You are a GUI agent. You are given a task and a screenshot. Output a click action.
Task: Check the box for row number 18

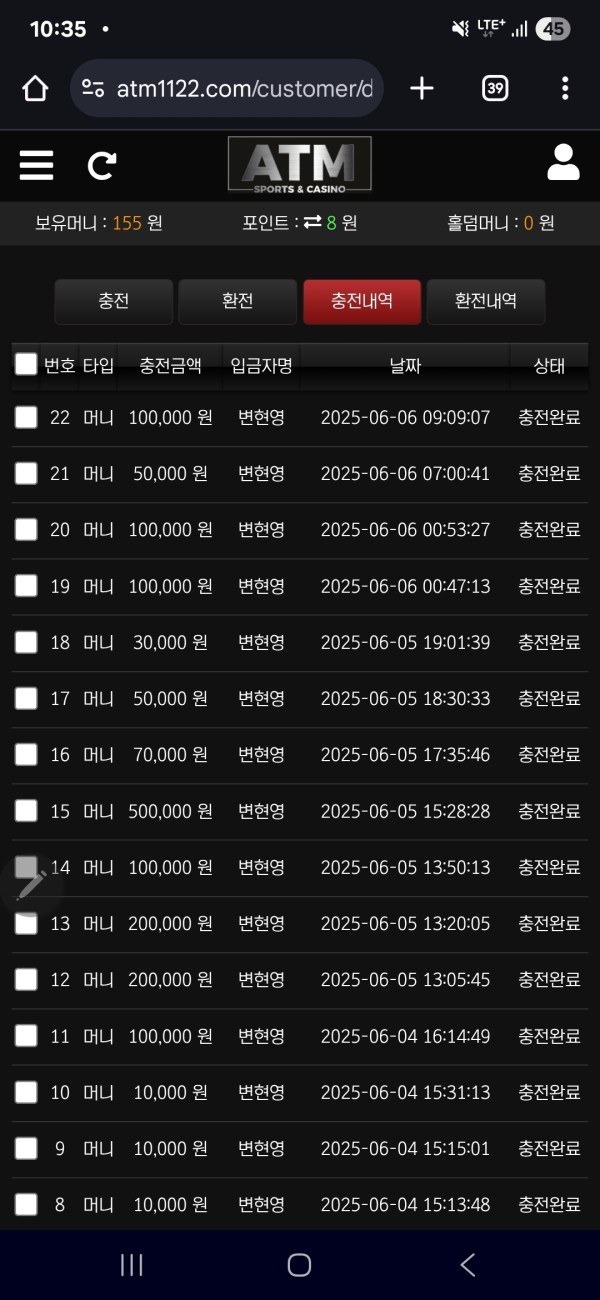pos(26,642)
